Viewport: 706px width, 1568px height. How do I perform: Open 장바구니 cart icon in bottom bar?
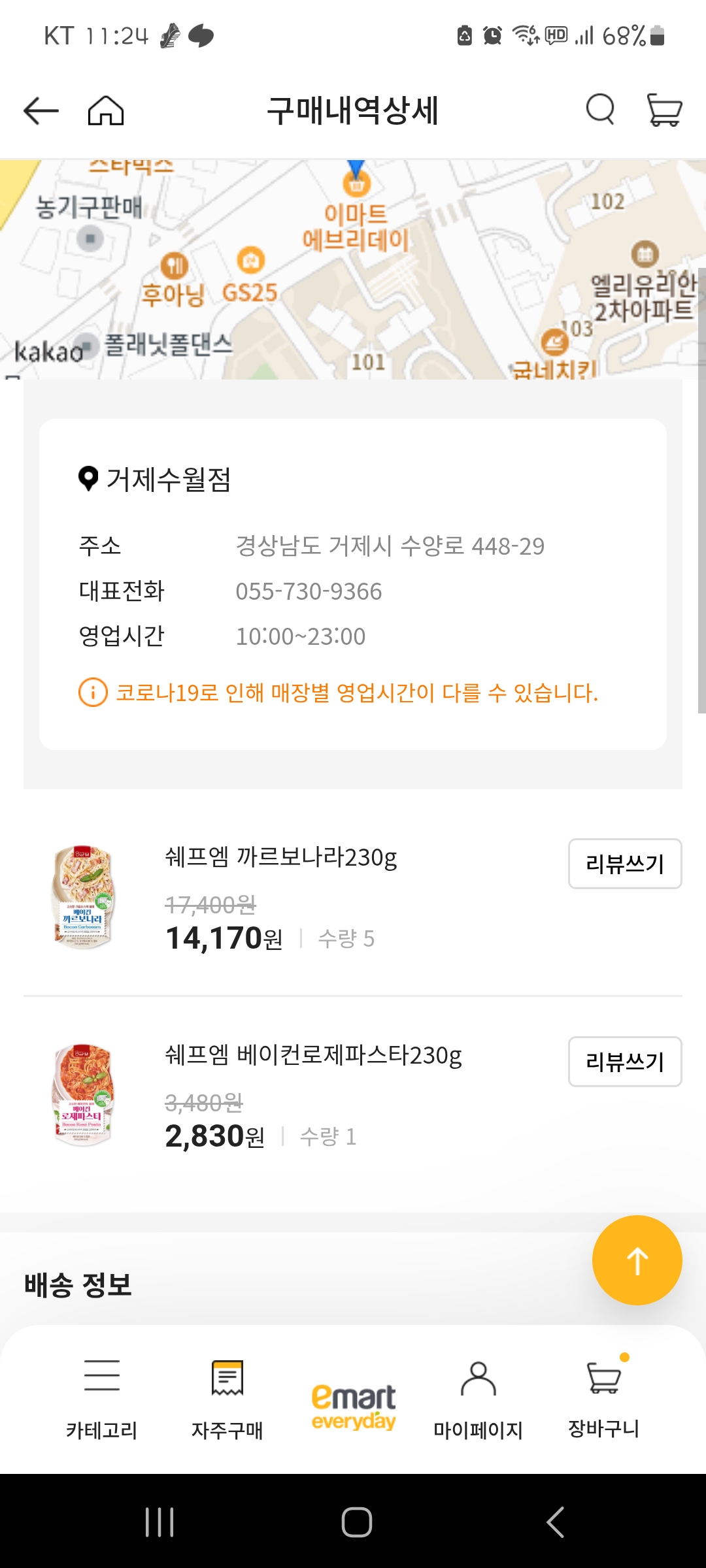click(x=604, y=1376)
